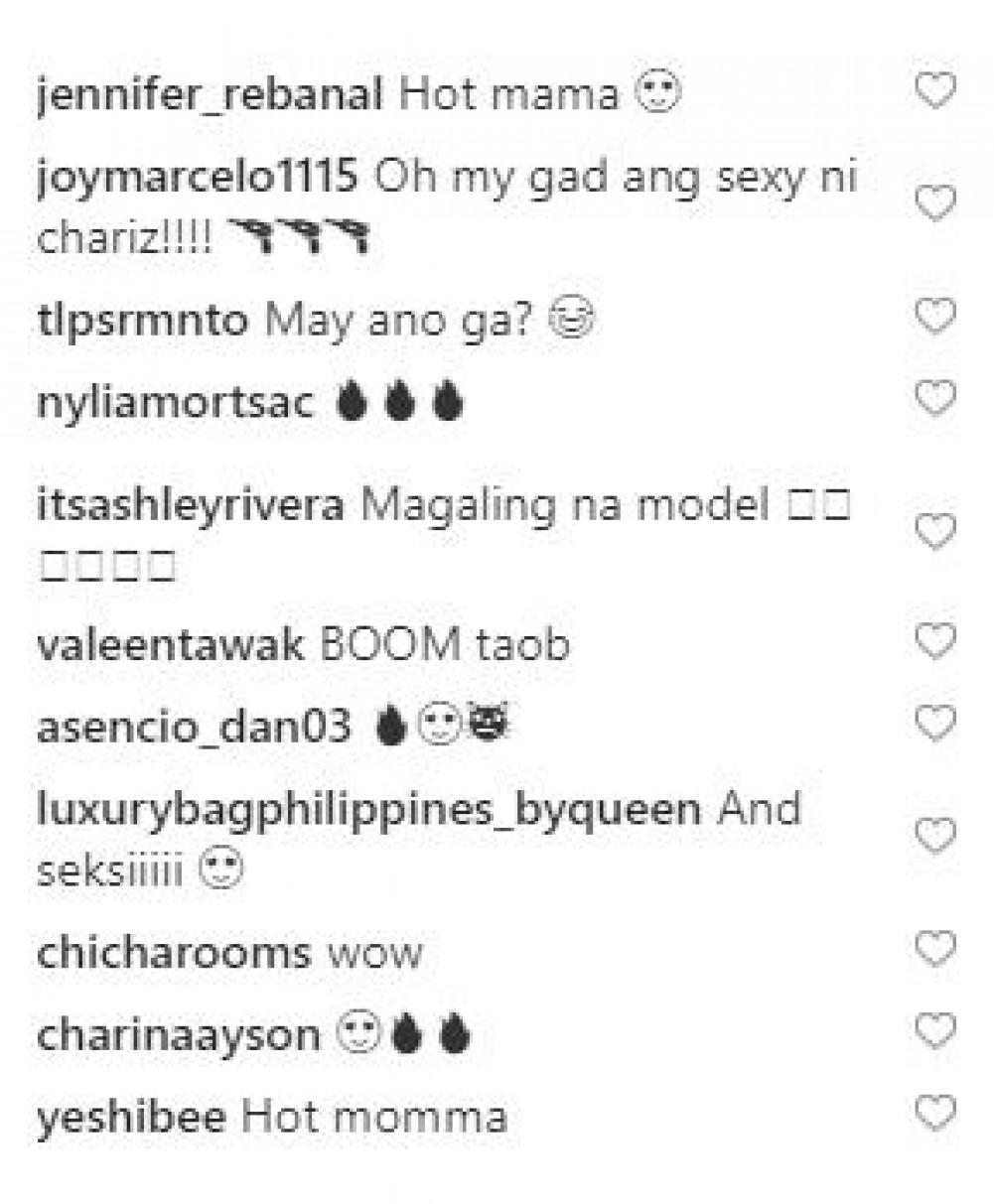Like tlpsrmnto's May ano ga comment
Screen dimensions: 994x1204
click(x=933, y=317)
